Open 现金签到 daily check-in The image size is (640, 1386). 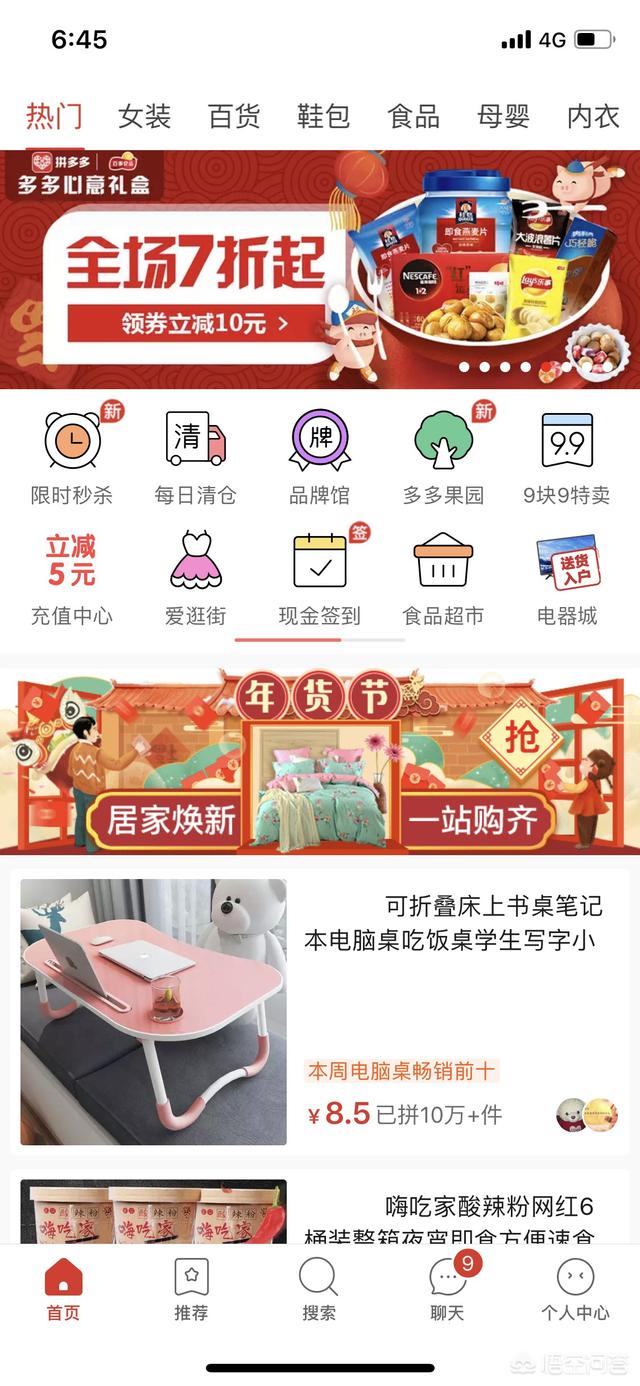coord(319,580)
